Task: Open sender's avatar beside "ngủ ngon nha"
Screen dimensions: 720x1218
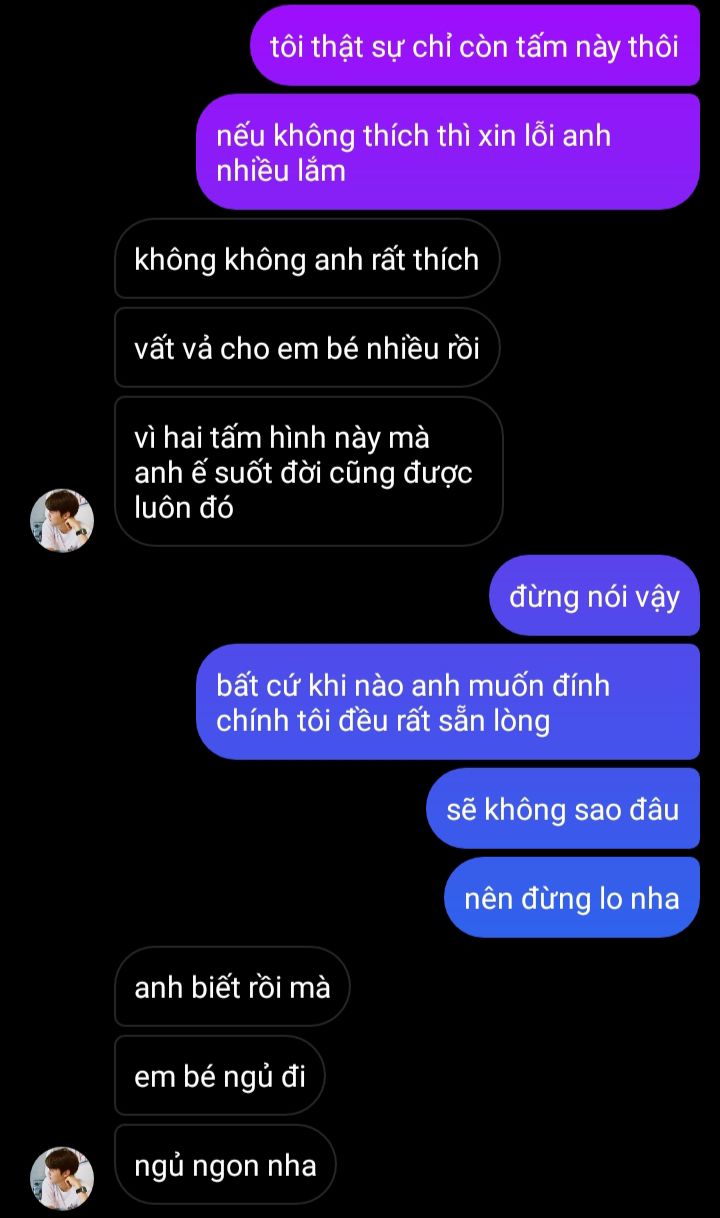Action: [x=62, y=1177]
